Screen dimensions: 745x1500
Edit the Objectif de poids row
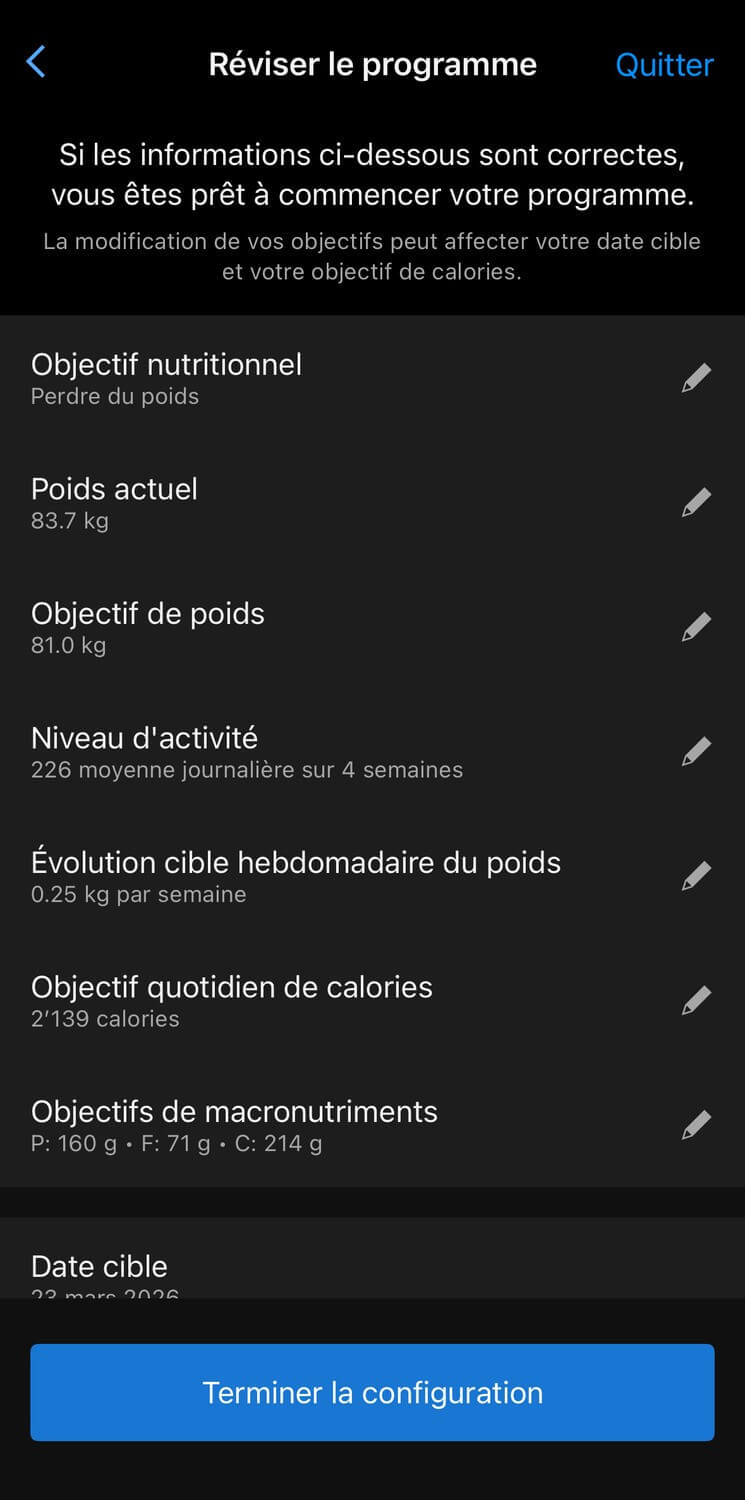coord(696,627)
